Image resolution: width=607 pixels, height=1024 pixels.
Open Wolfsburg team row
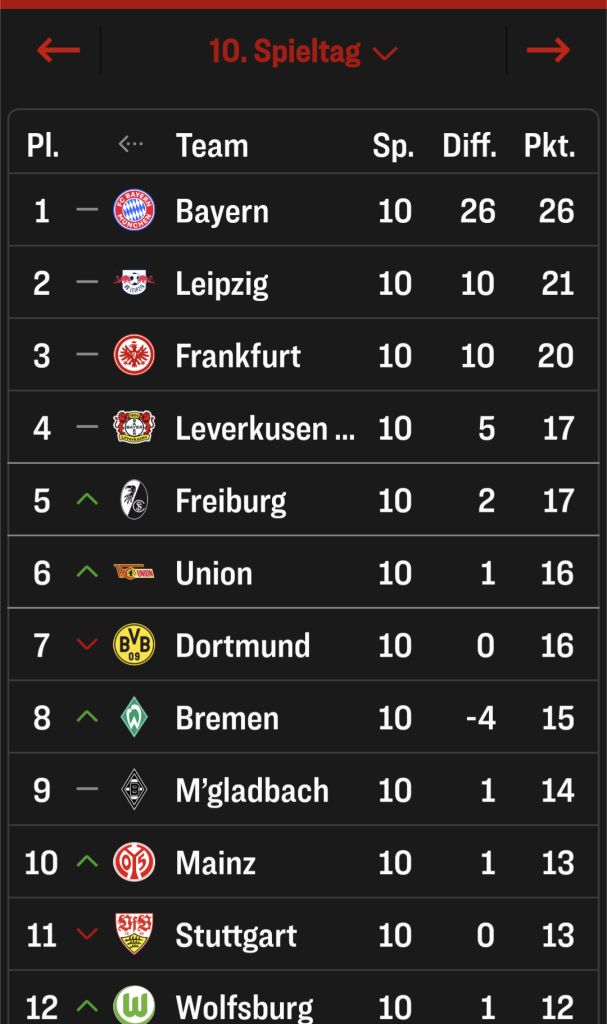pos(244,1005)
